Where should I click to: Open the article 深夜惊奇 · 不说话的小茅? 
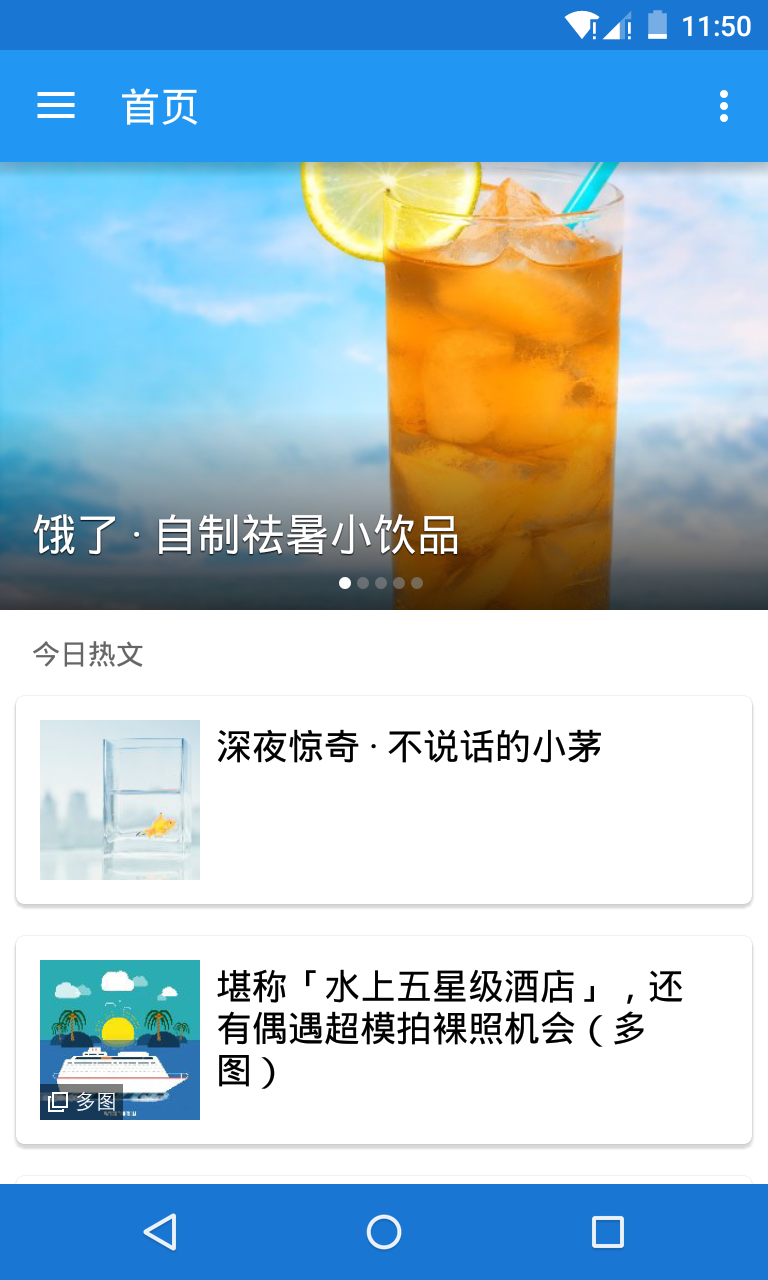coord(384,800)
